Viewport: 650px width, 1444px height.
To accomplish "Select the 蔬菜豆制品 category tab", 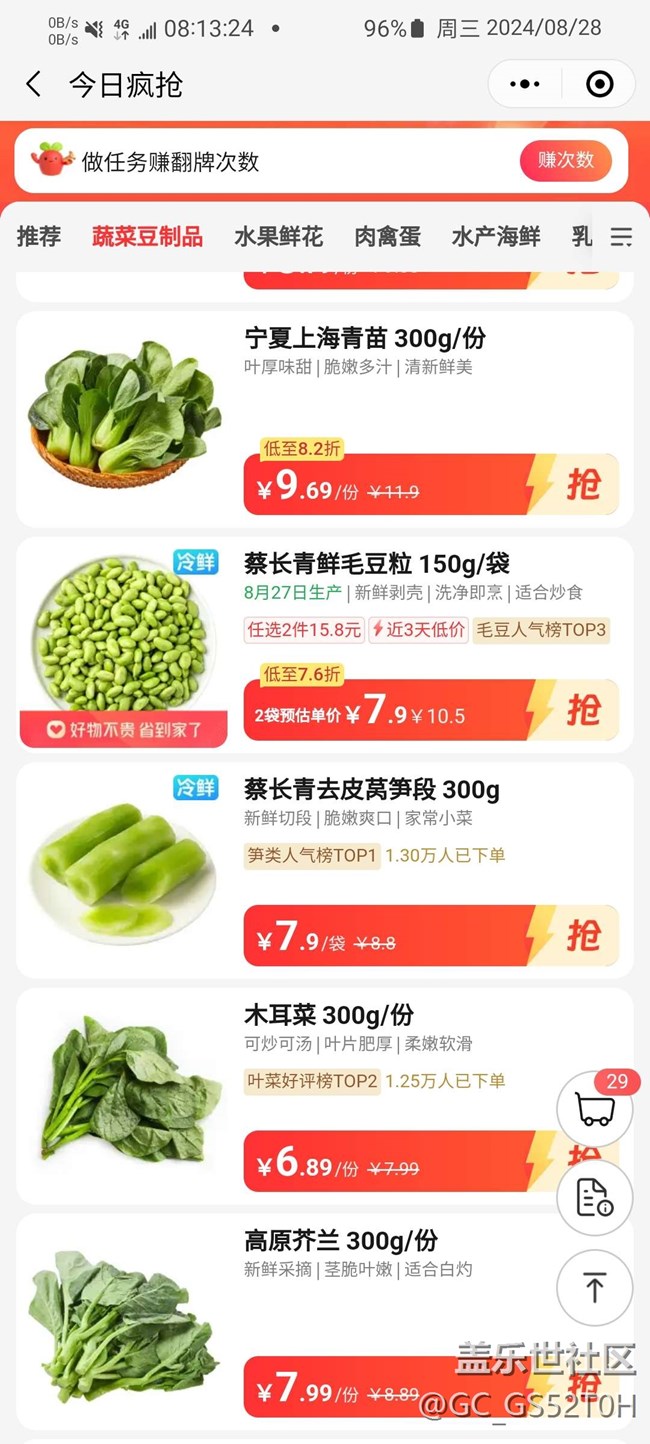I will point(147,237).
